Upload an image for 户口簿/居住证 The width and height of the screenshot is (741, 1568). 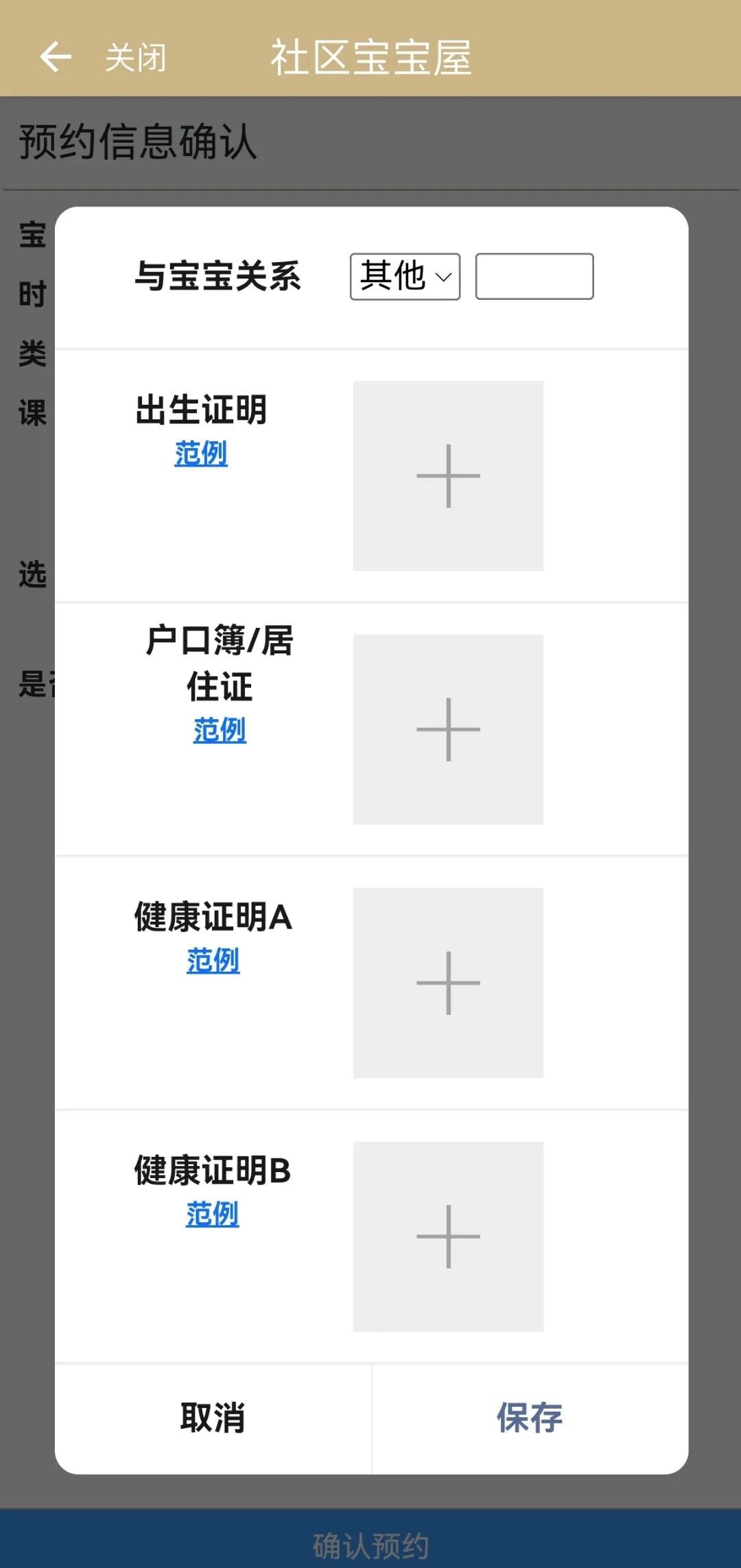point(448,729)
